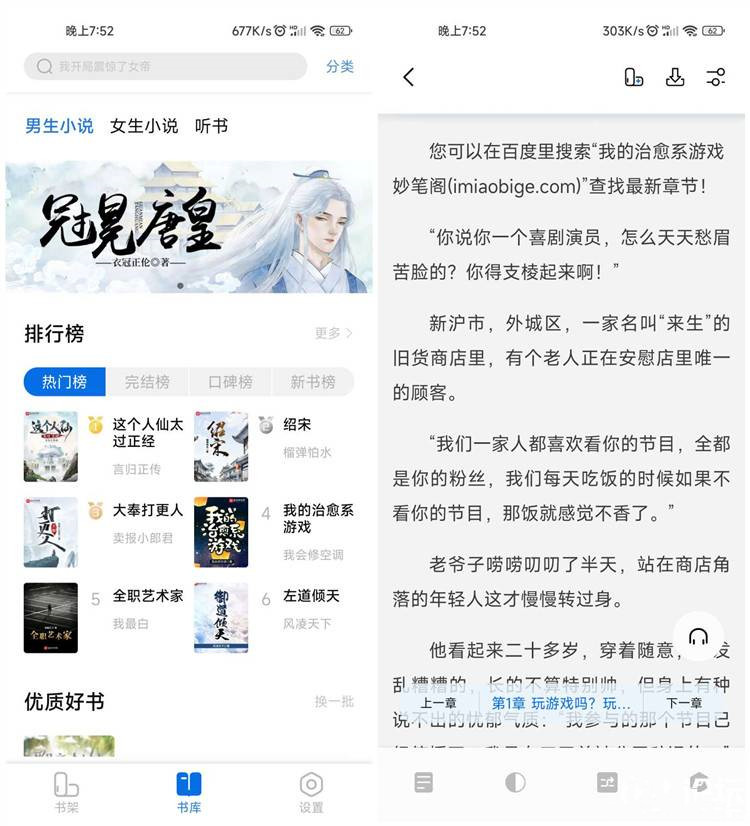Open the book 绍宋

pos(297,425)
